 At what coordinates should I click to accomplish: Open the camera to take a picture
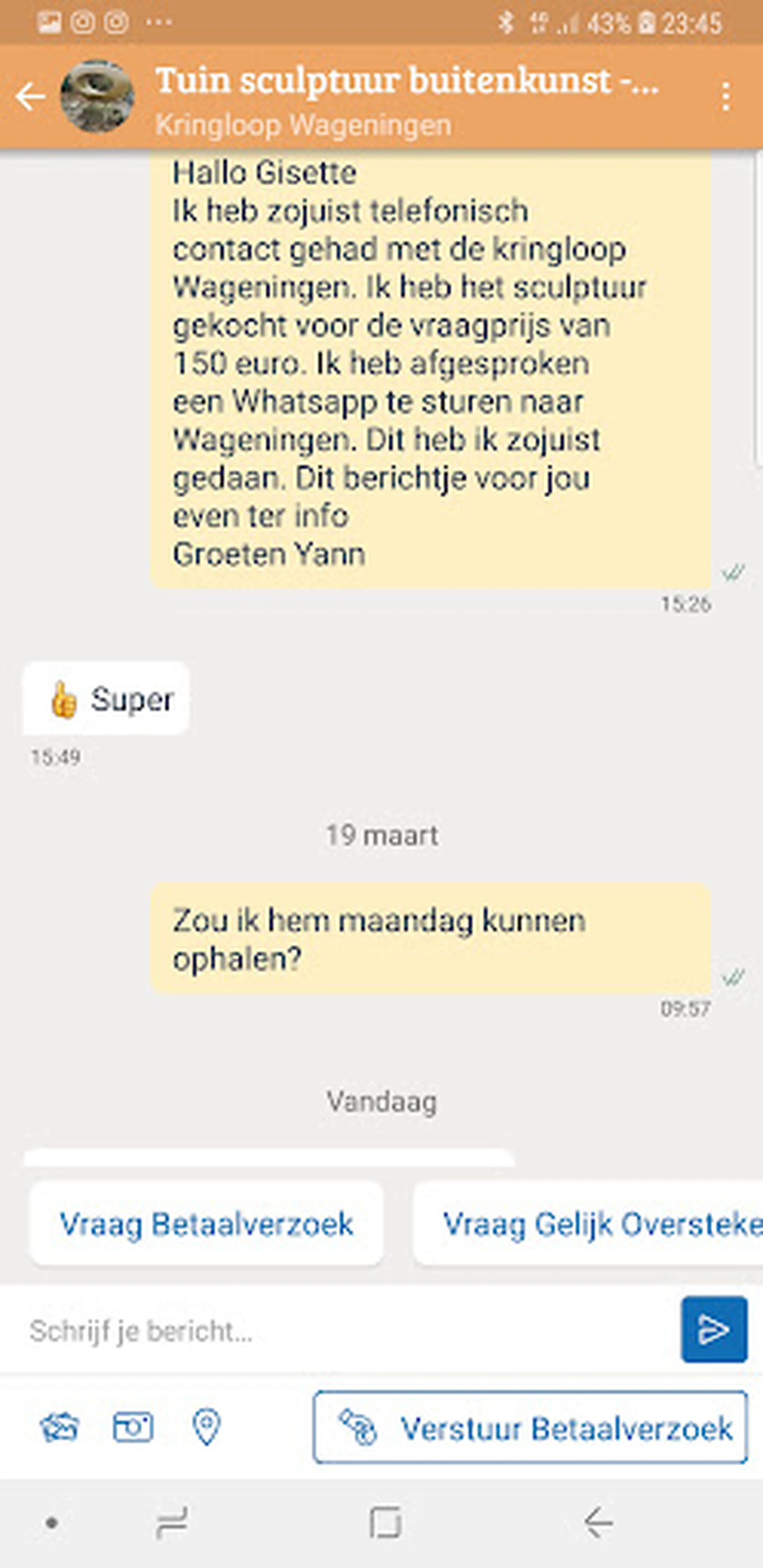[x=133, y=1427]
